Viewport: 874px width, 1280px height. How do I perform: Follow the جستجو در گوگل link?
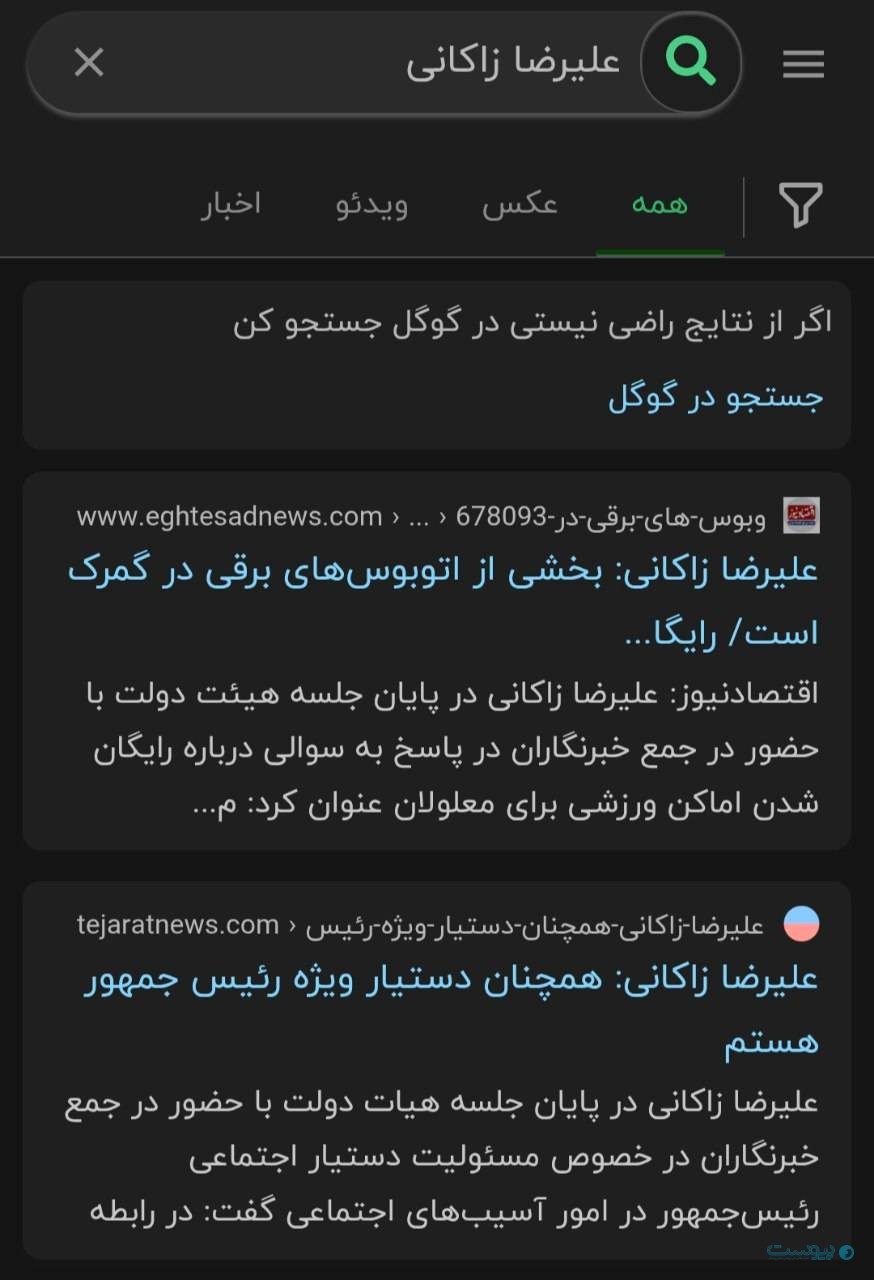coord(716,397)
